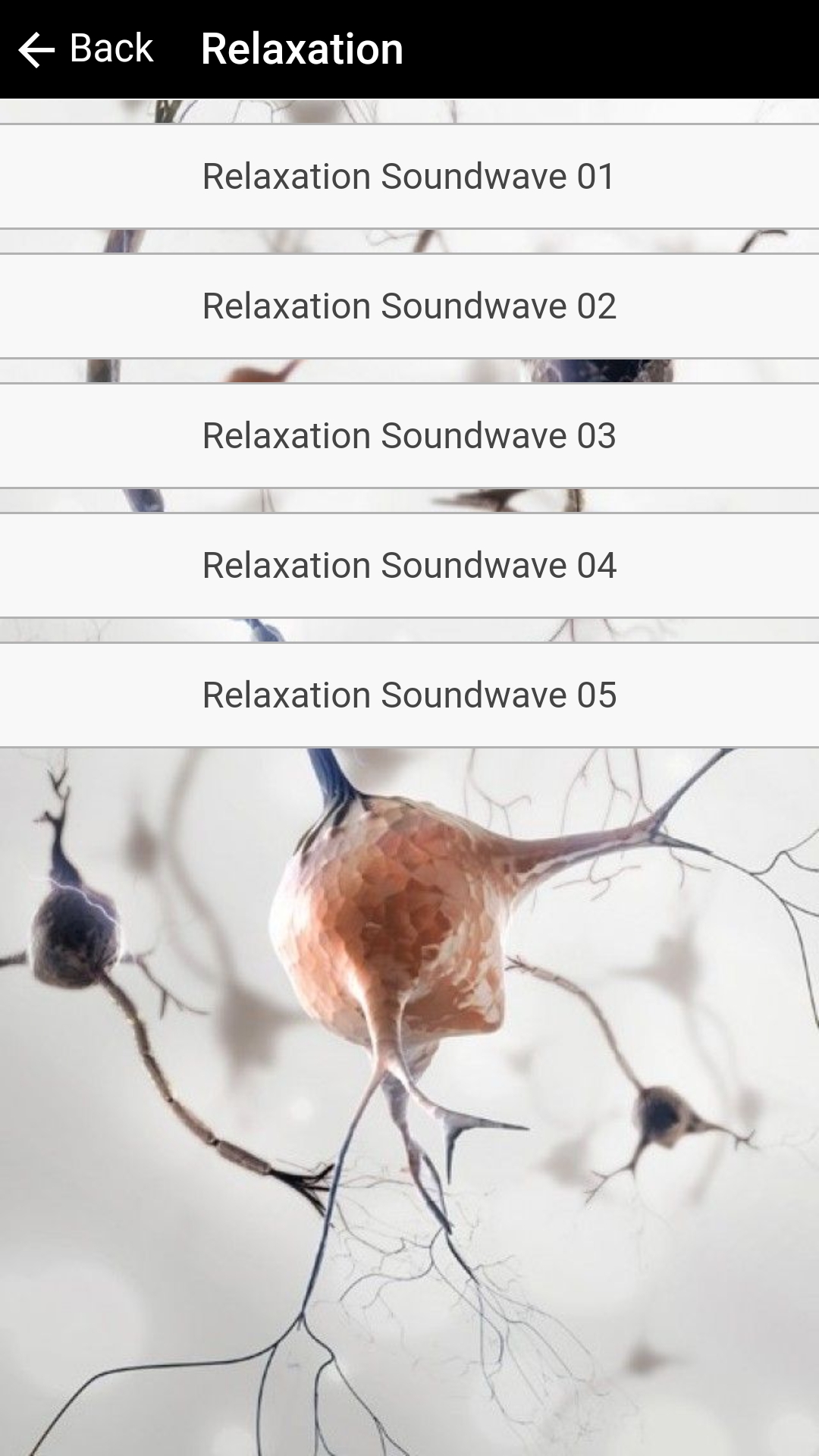Start Relaxation Soundwave 05
Image resolution: width=819 pixels, height=1456 pixels.
point(409,693)
